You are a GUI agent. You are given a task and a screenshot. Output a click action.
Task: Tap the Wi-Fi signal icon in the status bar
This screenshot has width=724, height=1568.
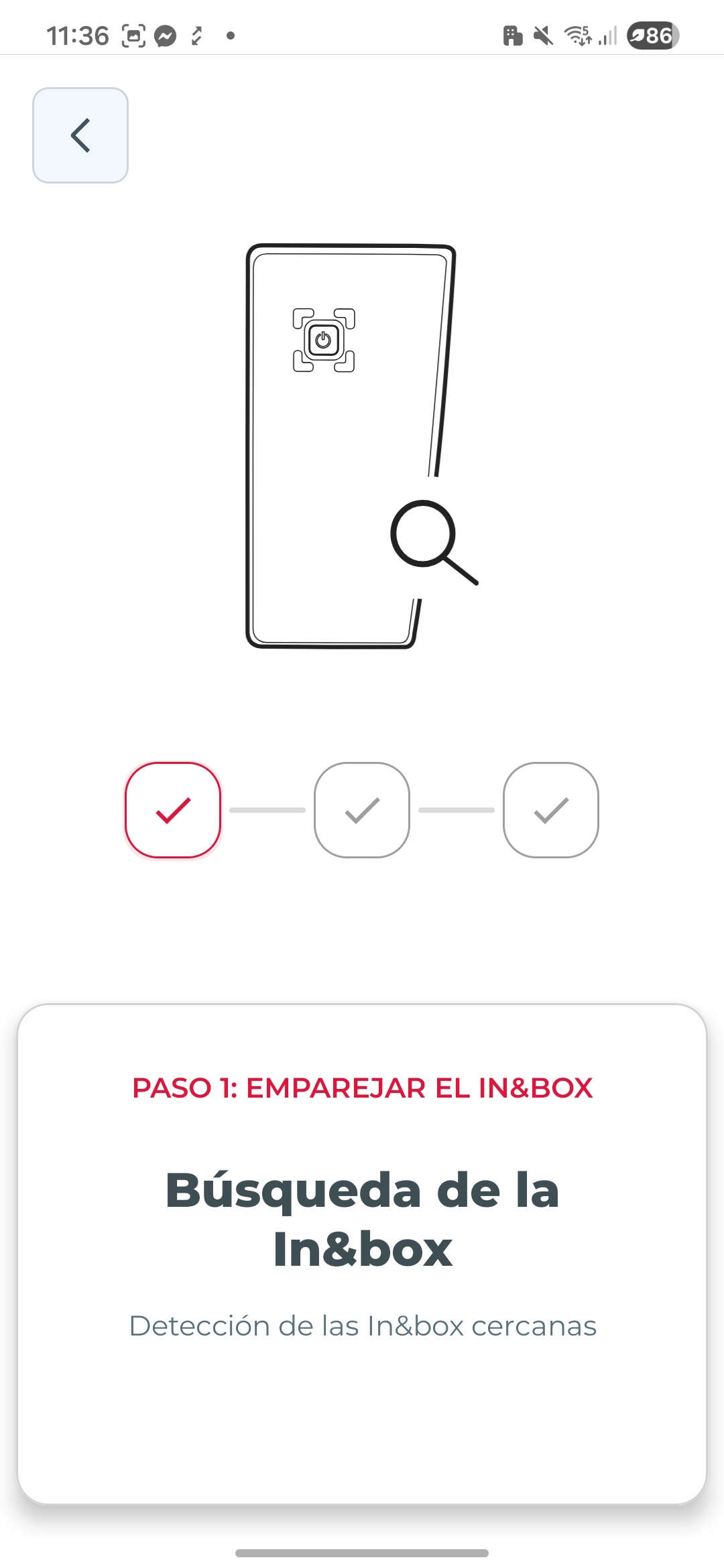tap(578, 35)
